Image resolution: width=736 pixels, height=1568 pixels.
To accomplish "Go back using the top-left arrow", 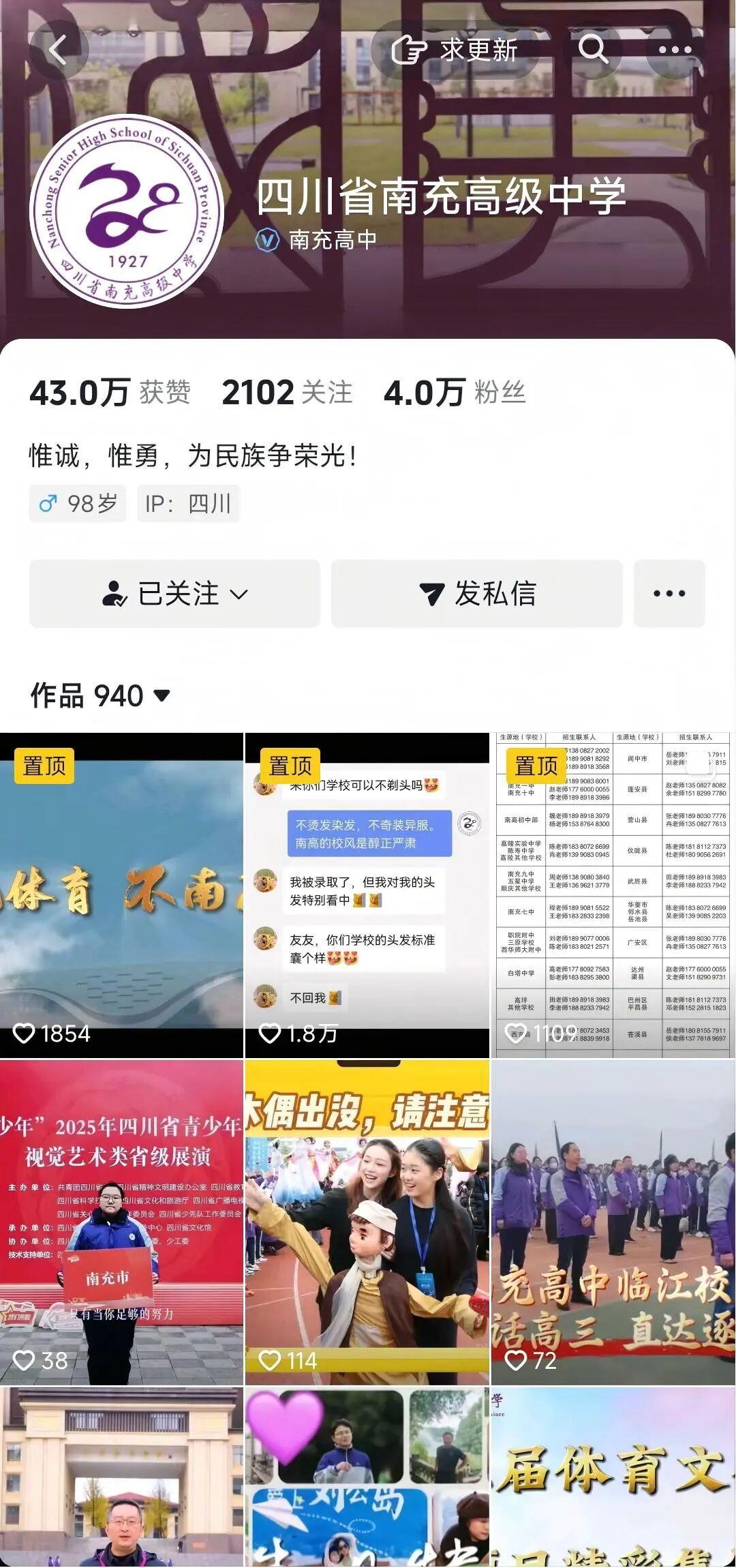I will [x=59, y=50].
